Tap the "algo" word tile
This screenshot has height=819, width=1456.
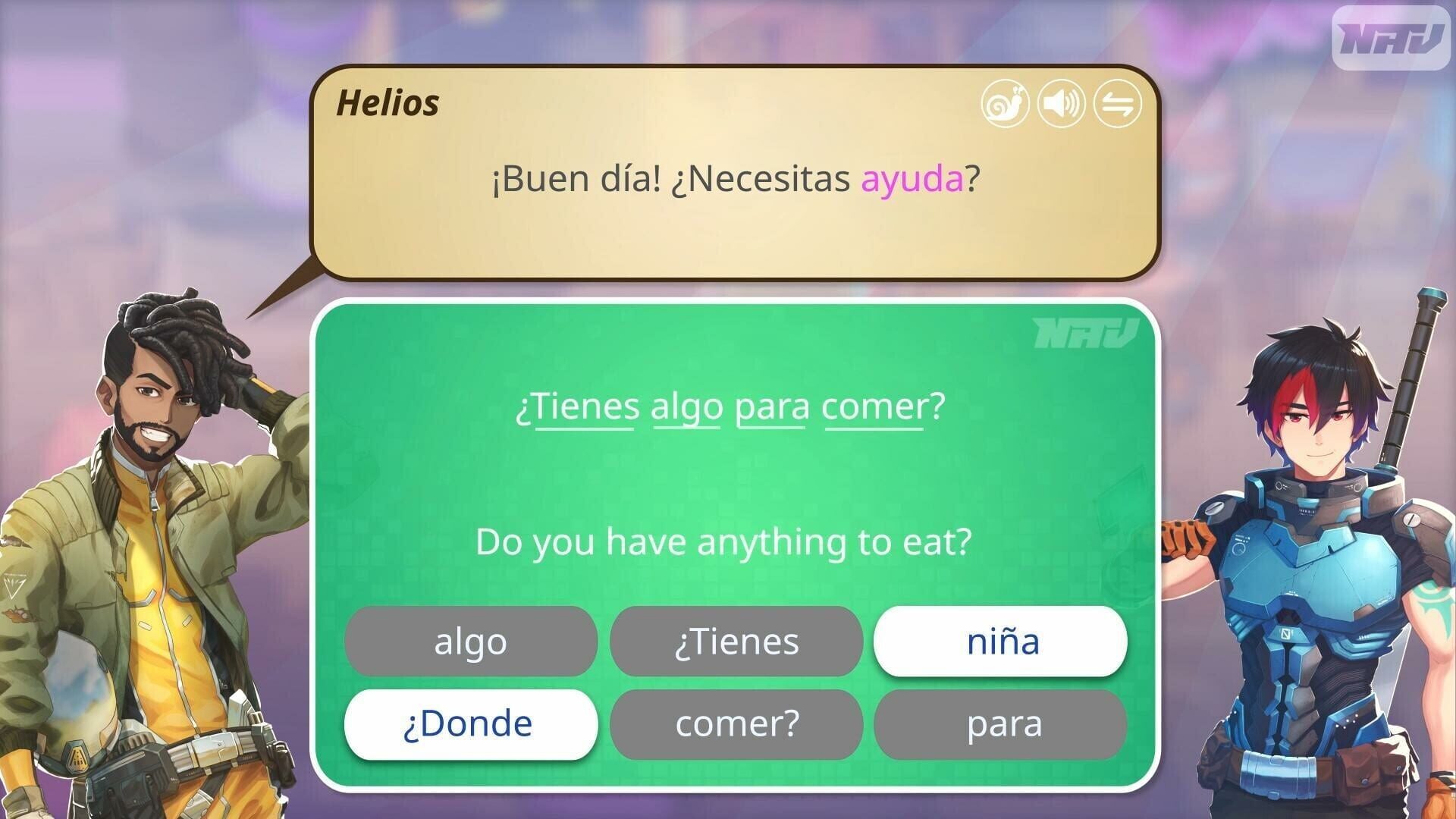(x=470, y=642)
